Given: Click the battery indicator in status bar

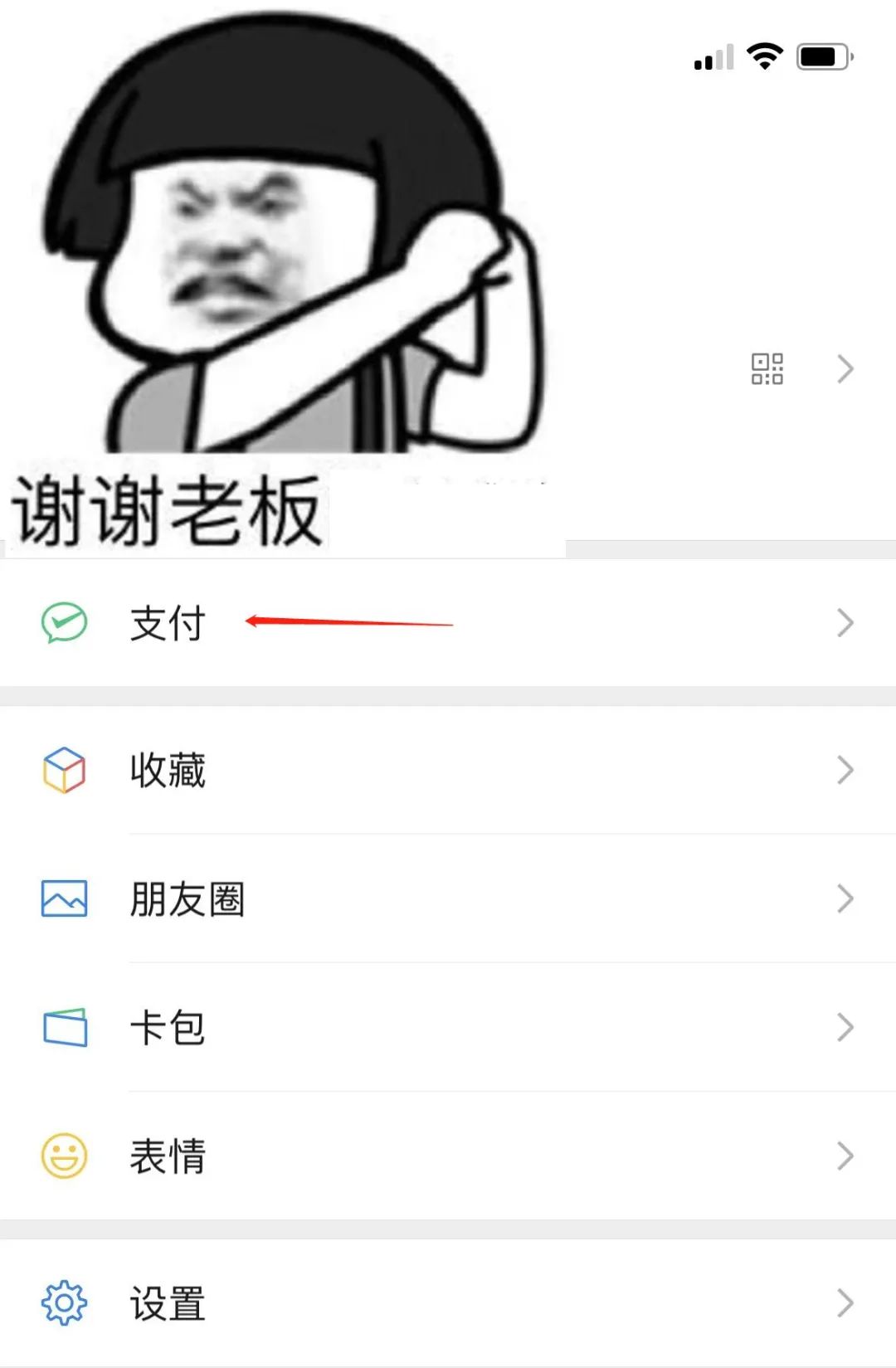Looking at the screenshot, I should (x=822, y=55).
